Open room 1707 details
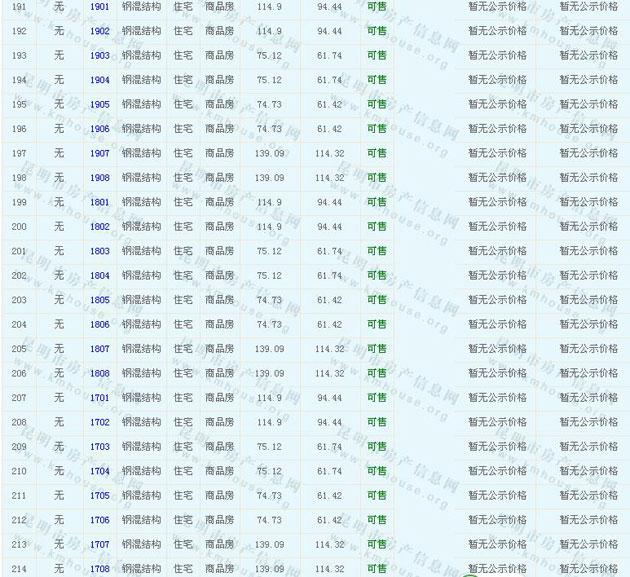 pos(99,545)
